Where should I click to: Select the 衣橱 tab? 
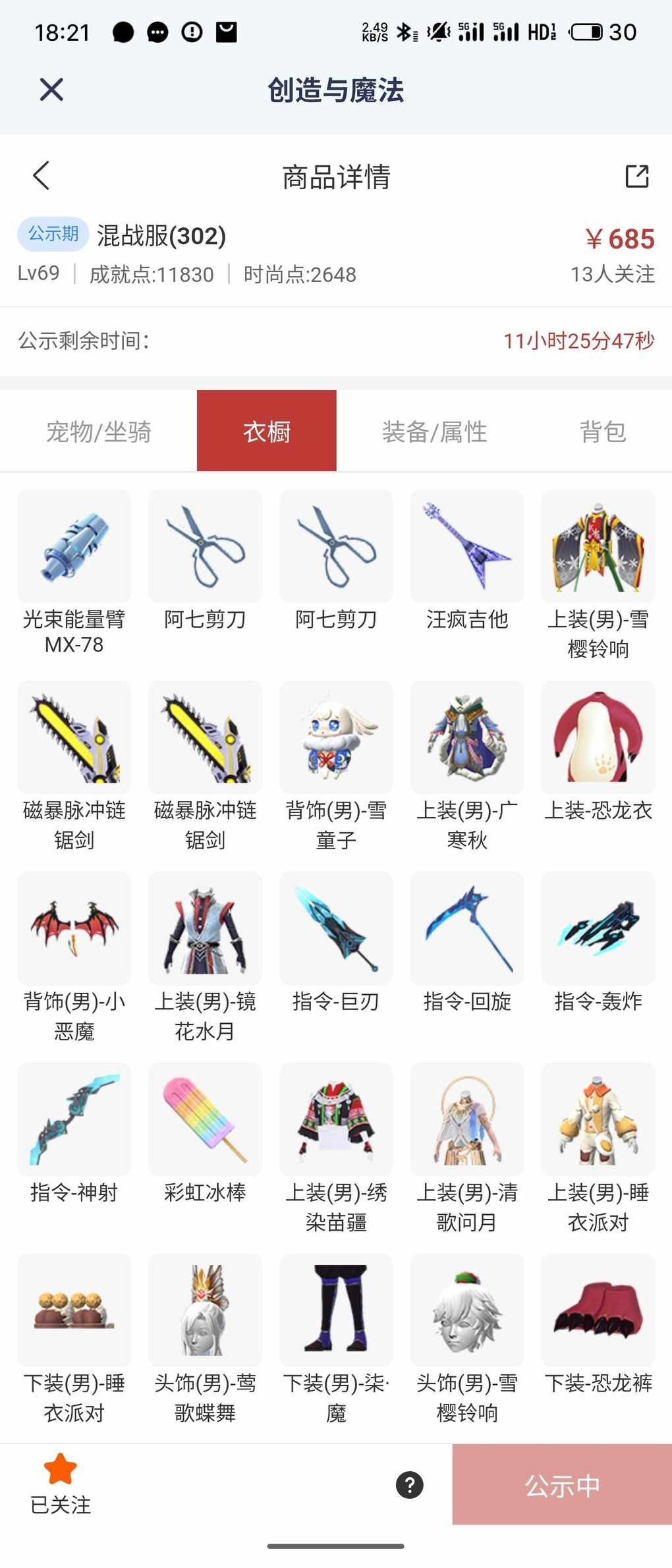click(267, 432)
